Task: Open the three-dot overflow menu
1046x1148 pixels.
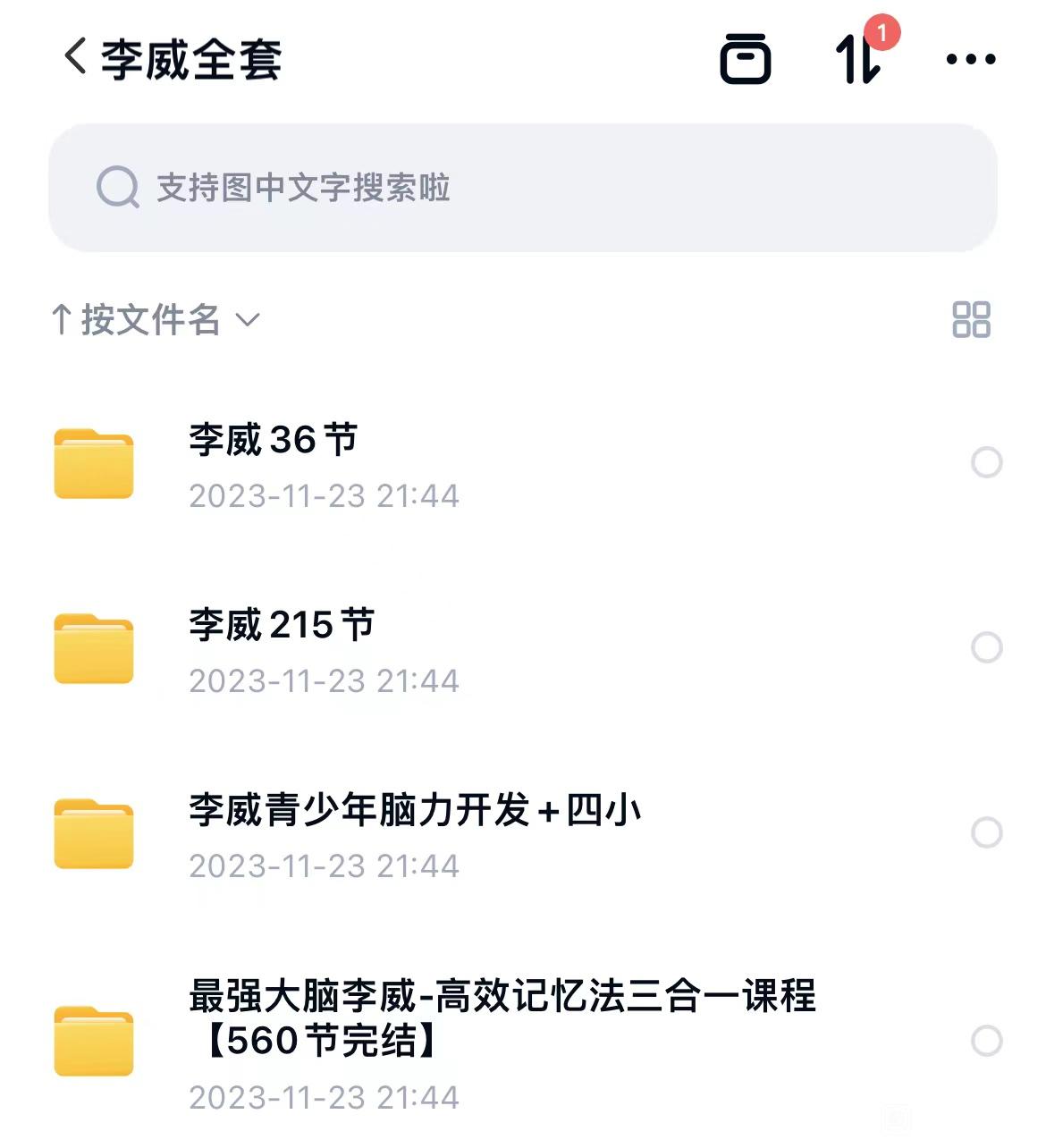Action: pyautogui.click(x=970, y=60)
